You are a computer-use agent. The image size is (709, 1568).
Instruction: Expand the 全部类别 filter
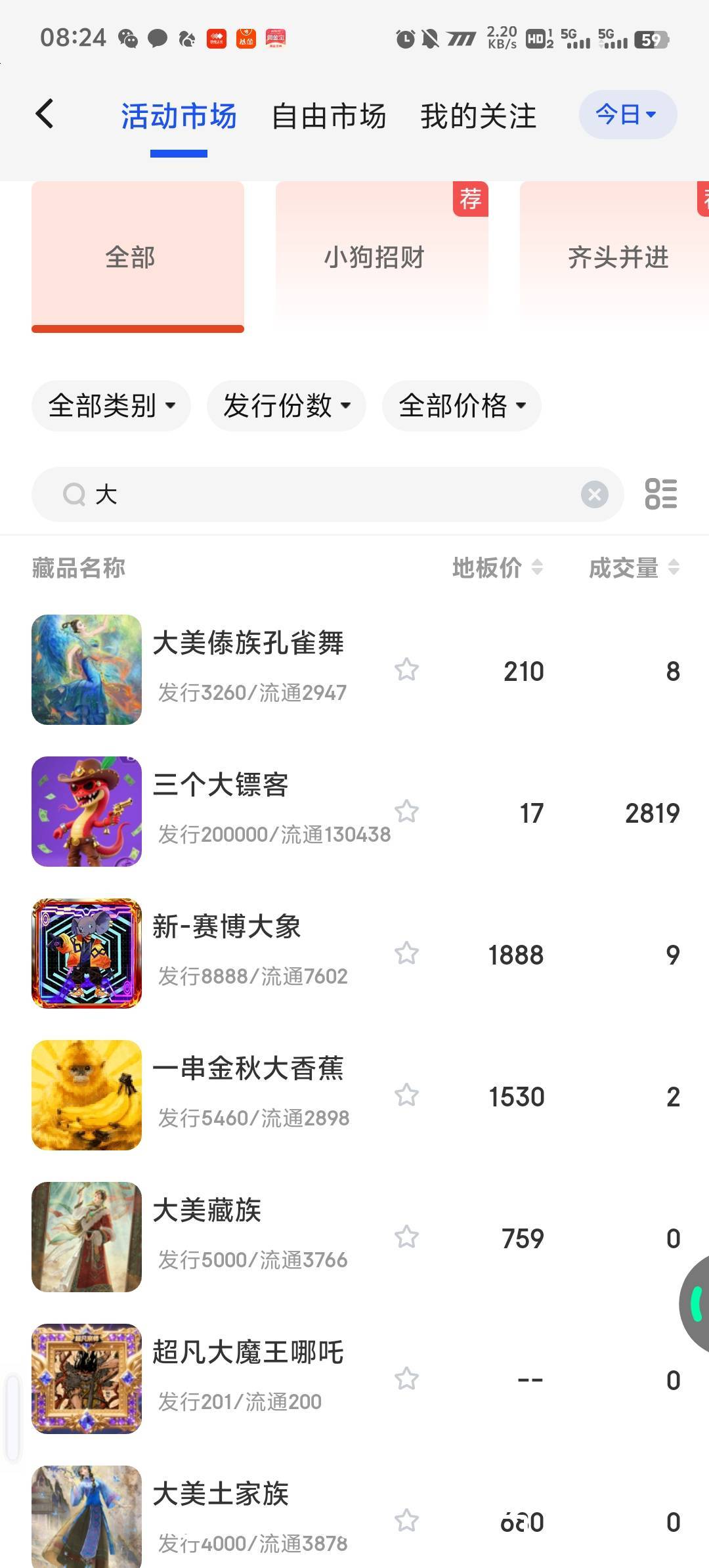pyautogui.click(x=111, y=406)
